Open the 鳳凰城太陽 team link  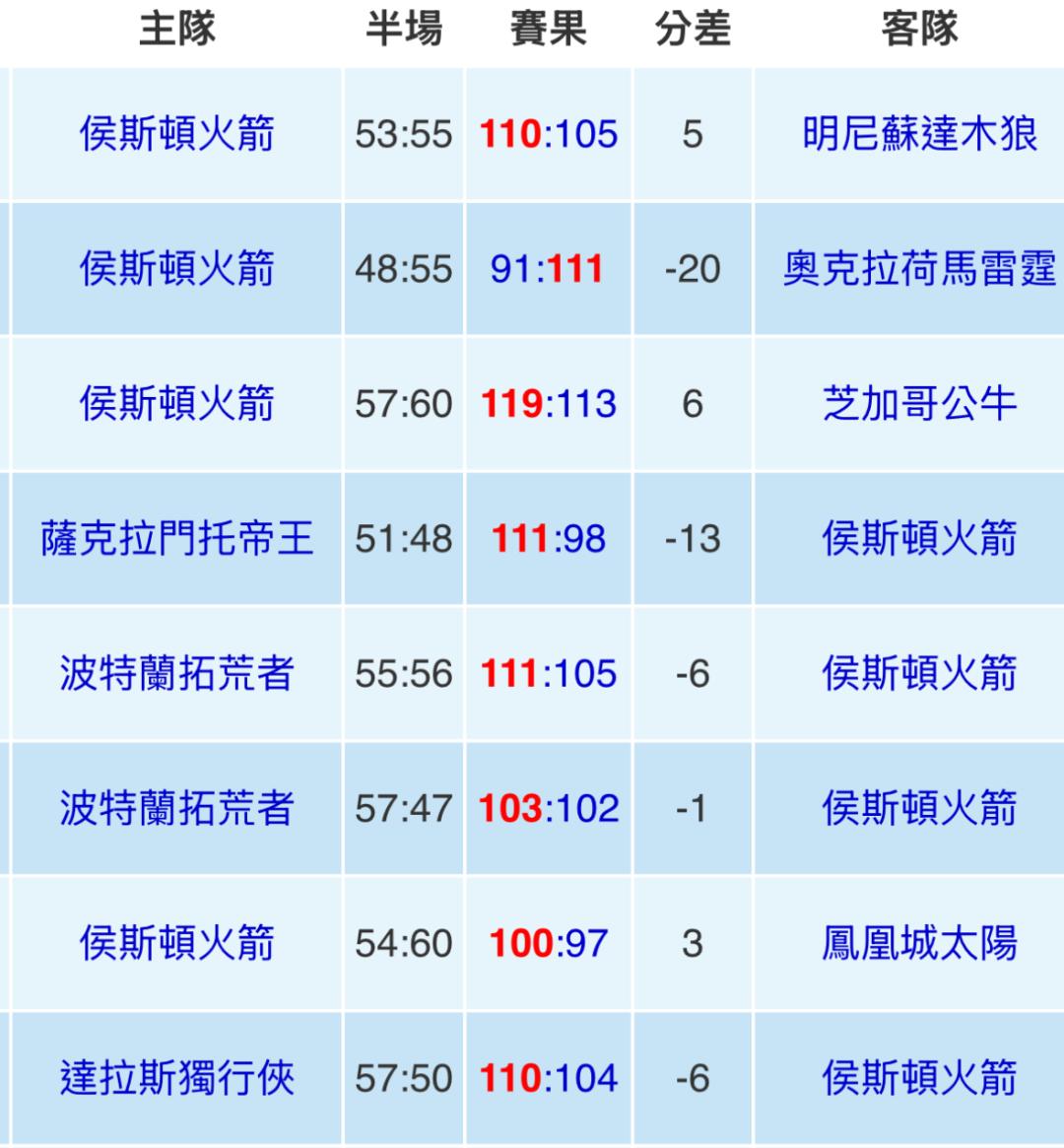[919, 943]
